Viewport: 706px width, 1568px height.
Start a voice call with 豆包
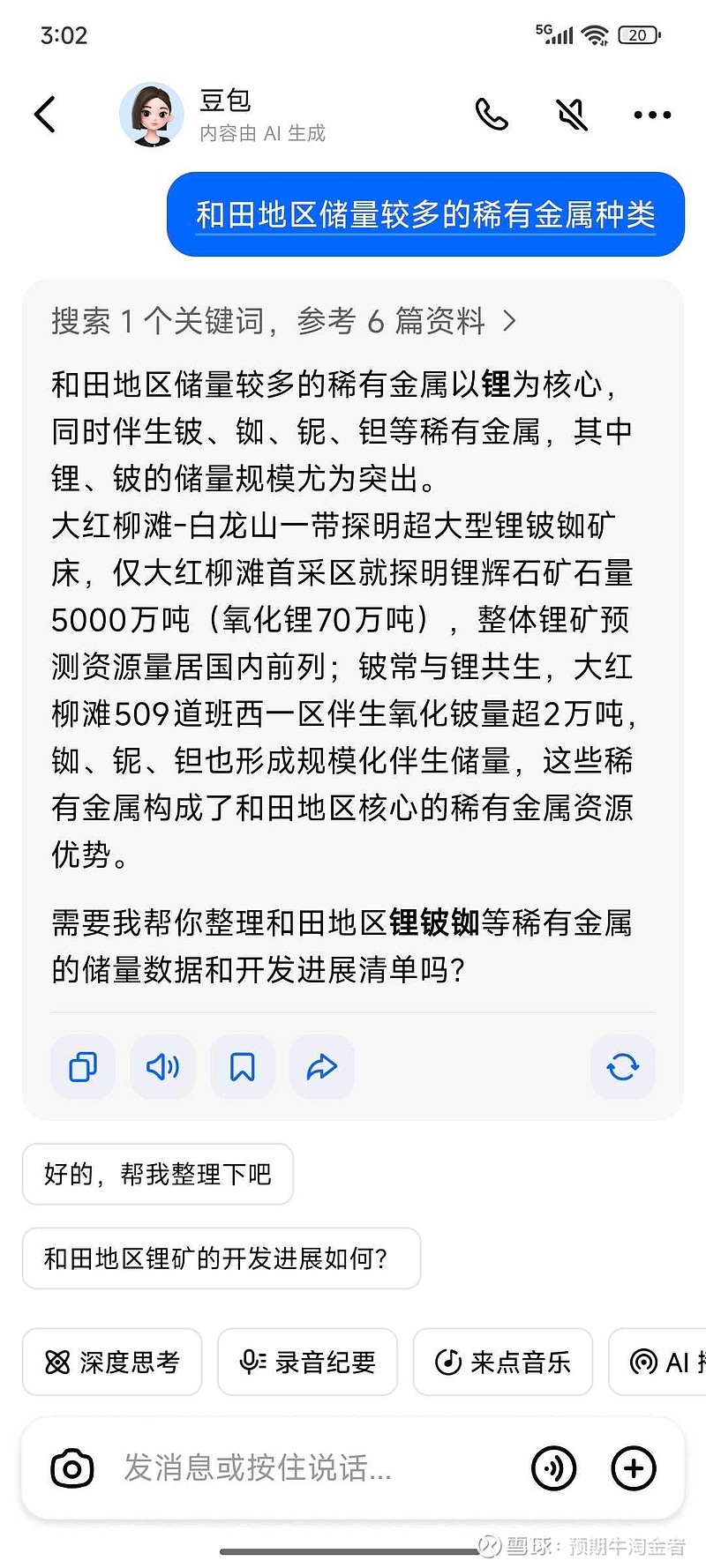tap(492, 114)
